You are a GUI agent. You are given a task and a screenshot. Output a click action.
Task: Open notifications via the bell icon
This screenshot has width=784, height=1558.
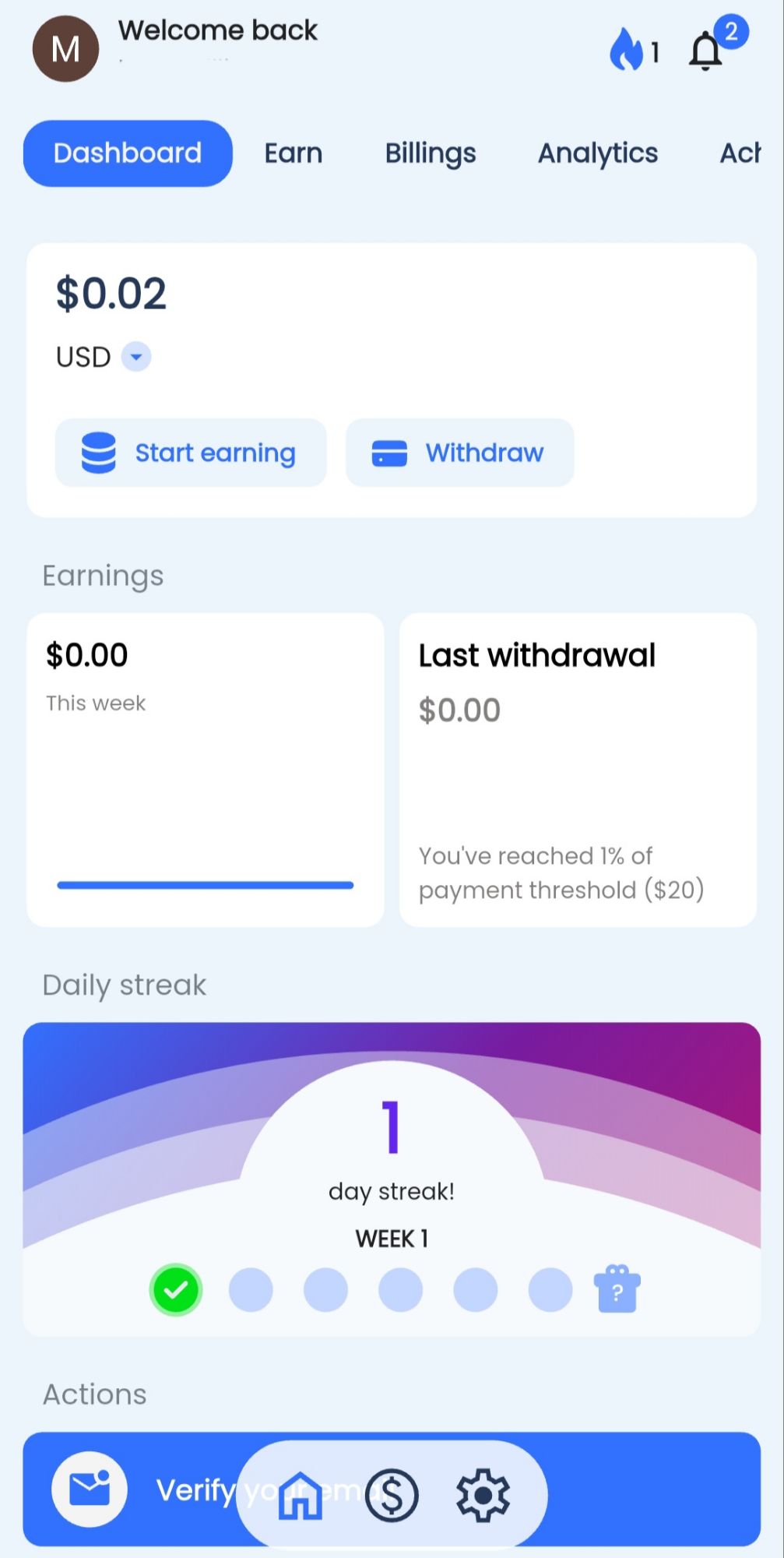705,51
